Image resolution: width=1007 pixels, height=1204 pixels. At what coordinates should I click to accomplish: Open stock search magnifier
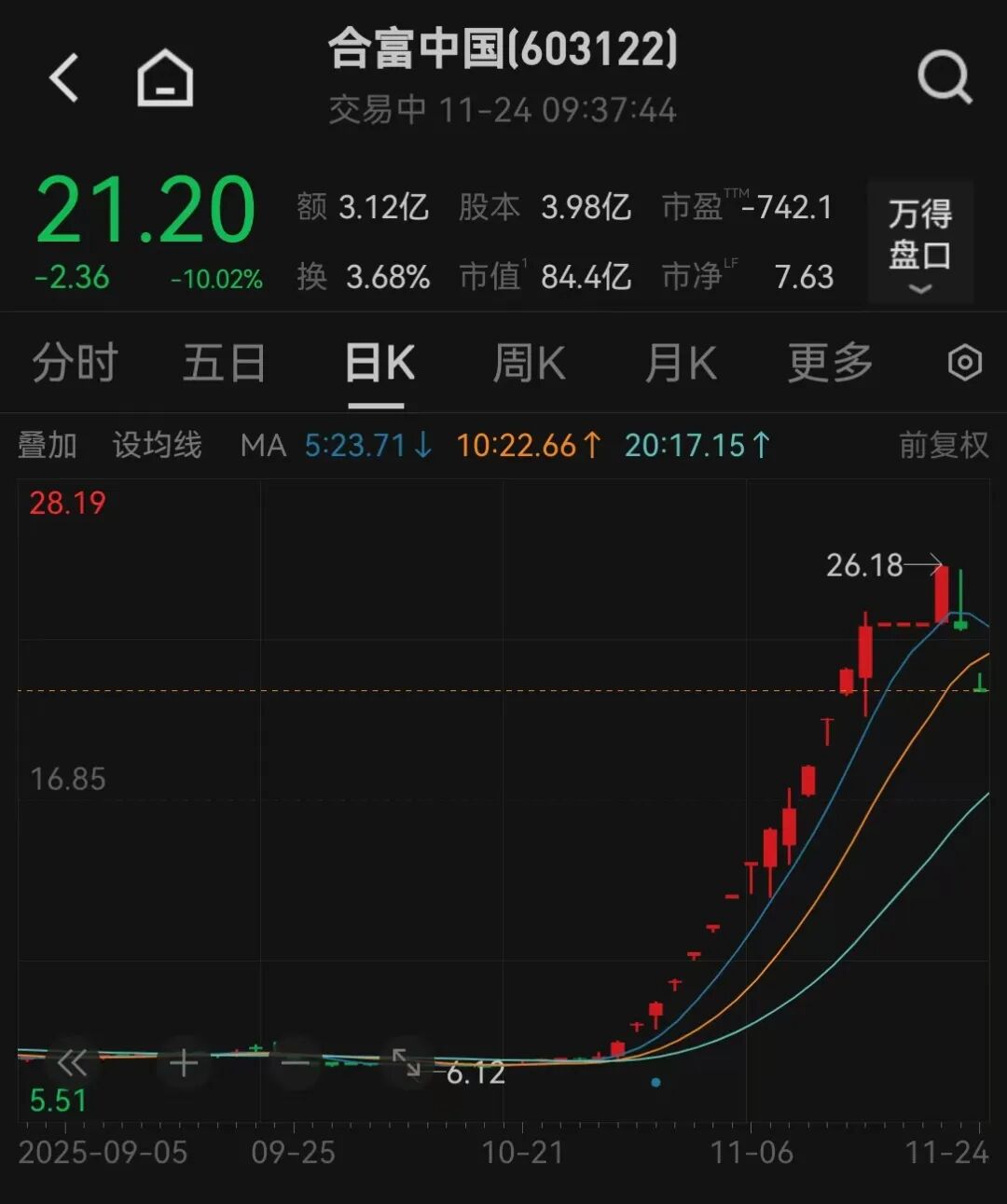[x=944, y=77]
